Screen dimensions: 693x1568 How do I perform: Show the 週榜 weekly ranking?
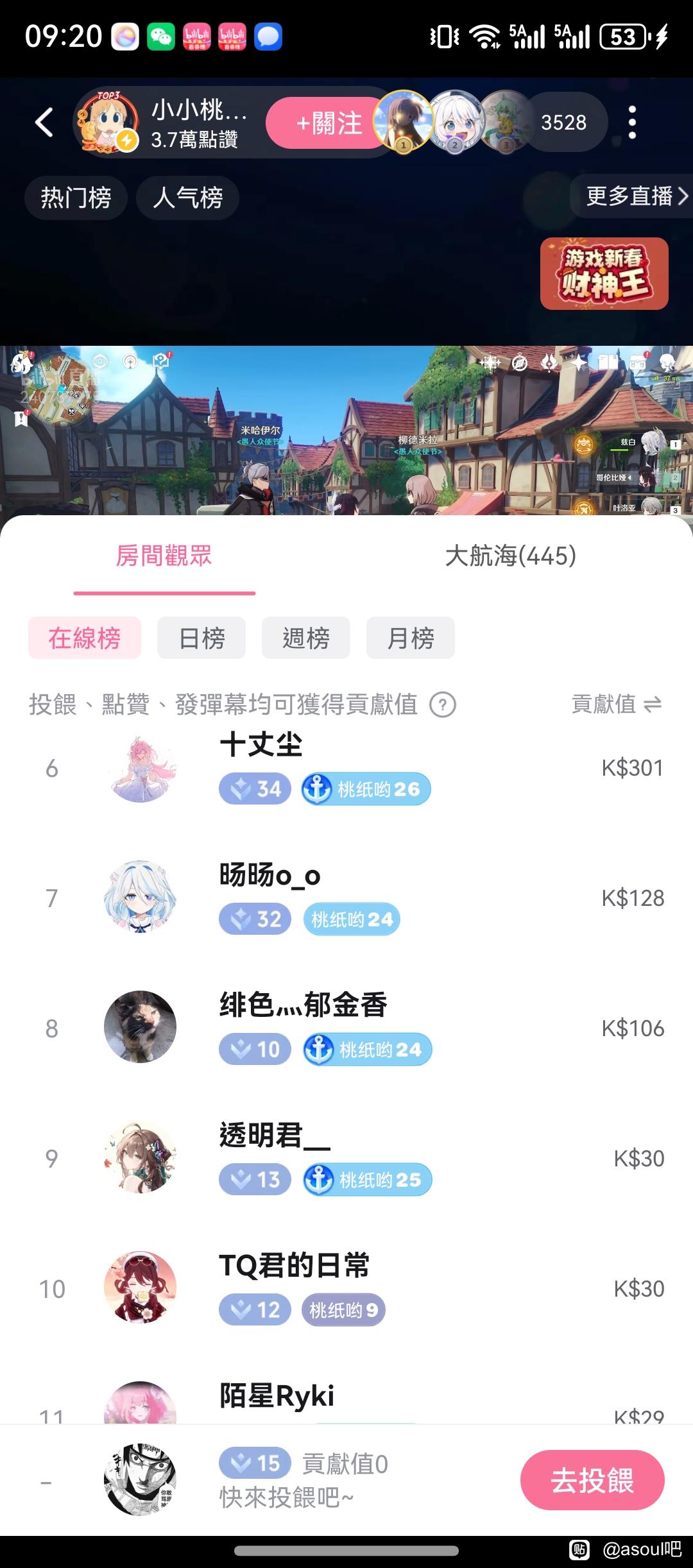pos(306,638)
